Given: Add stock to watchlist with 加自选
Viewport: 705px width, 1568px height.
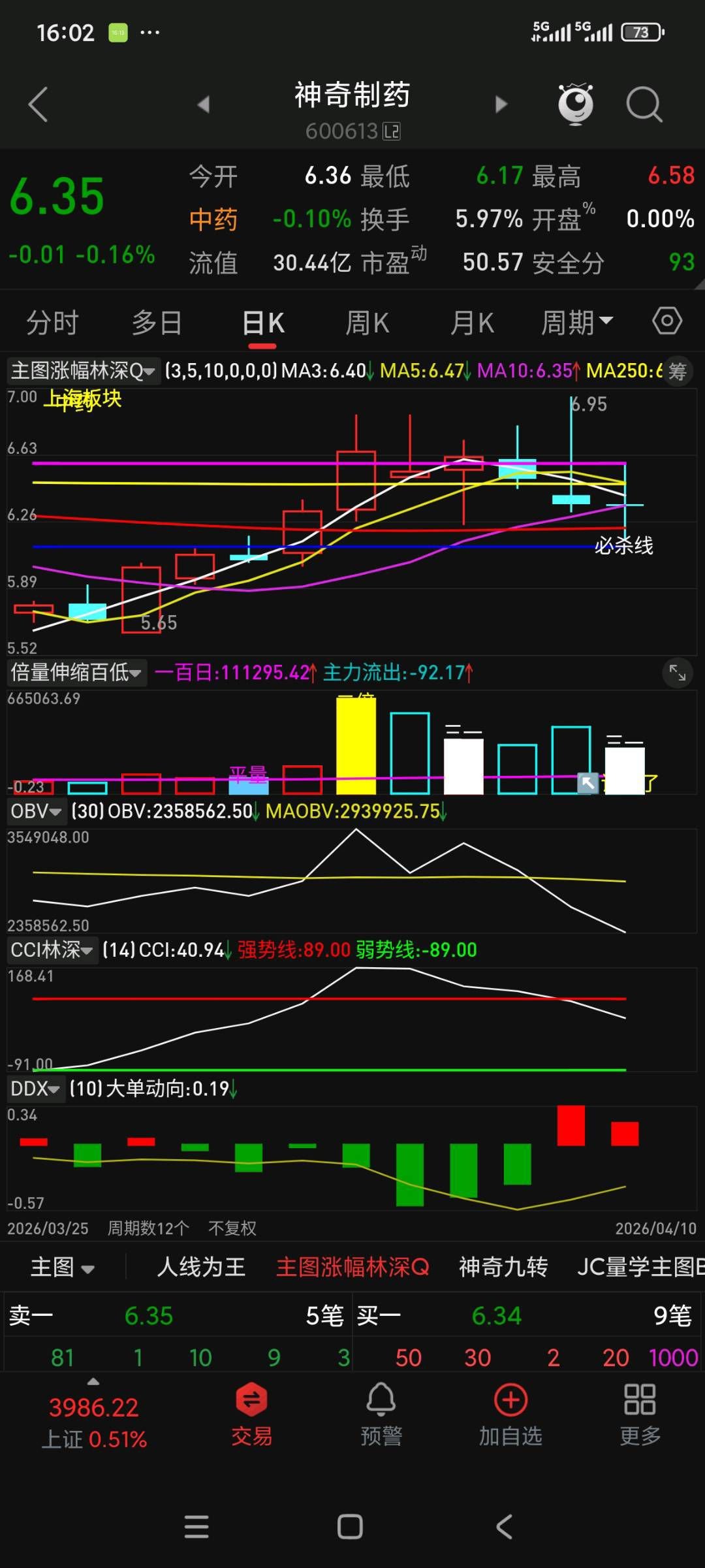Looking at the screenshot, I should (510, 1414).
